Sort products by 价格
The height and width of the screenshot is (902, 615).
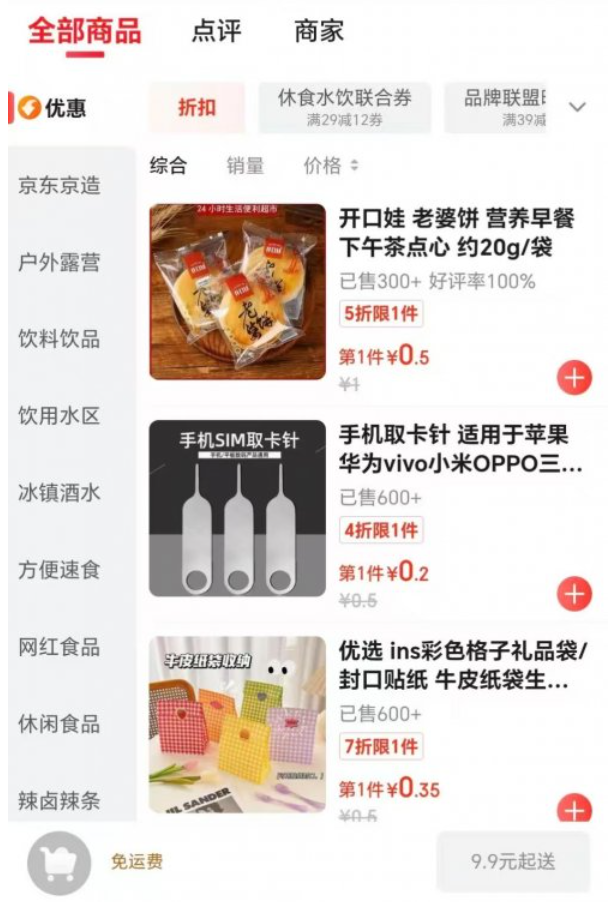[x=330, y=166]
